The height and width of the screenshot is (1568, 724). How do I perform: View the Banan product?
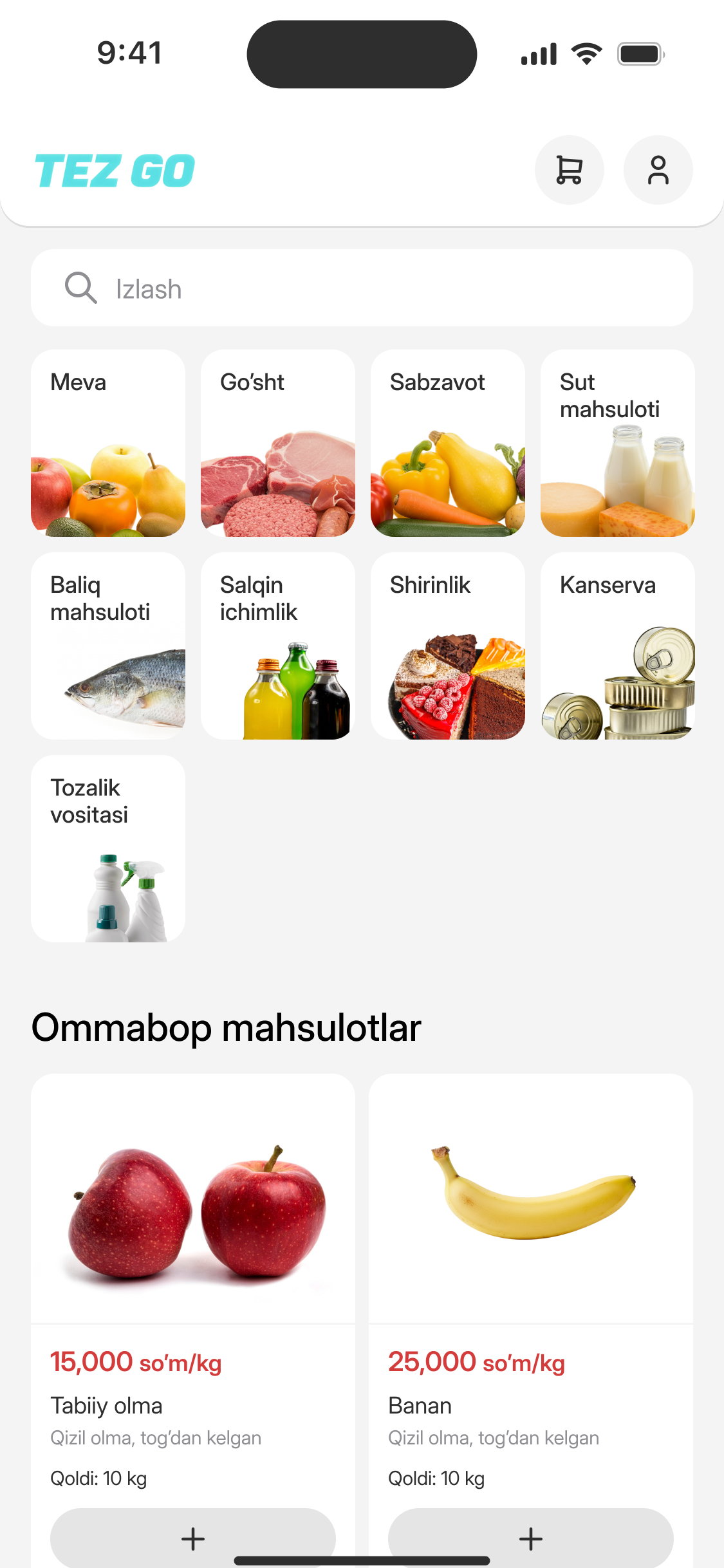531,1210
